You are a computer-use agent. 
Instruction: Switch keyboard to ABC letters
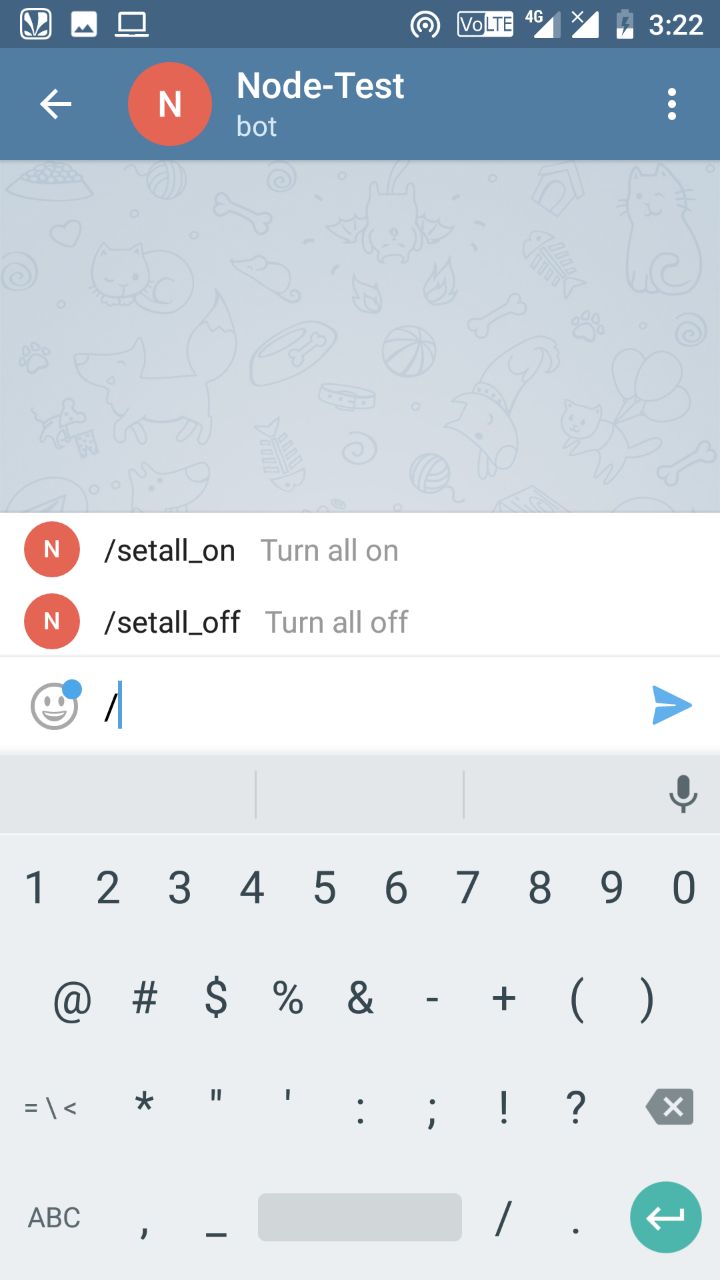(54, 1217)
